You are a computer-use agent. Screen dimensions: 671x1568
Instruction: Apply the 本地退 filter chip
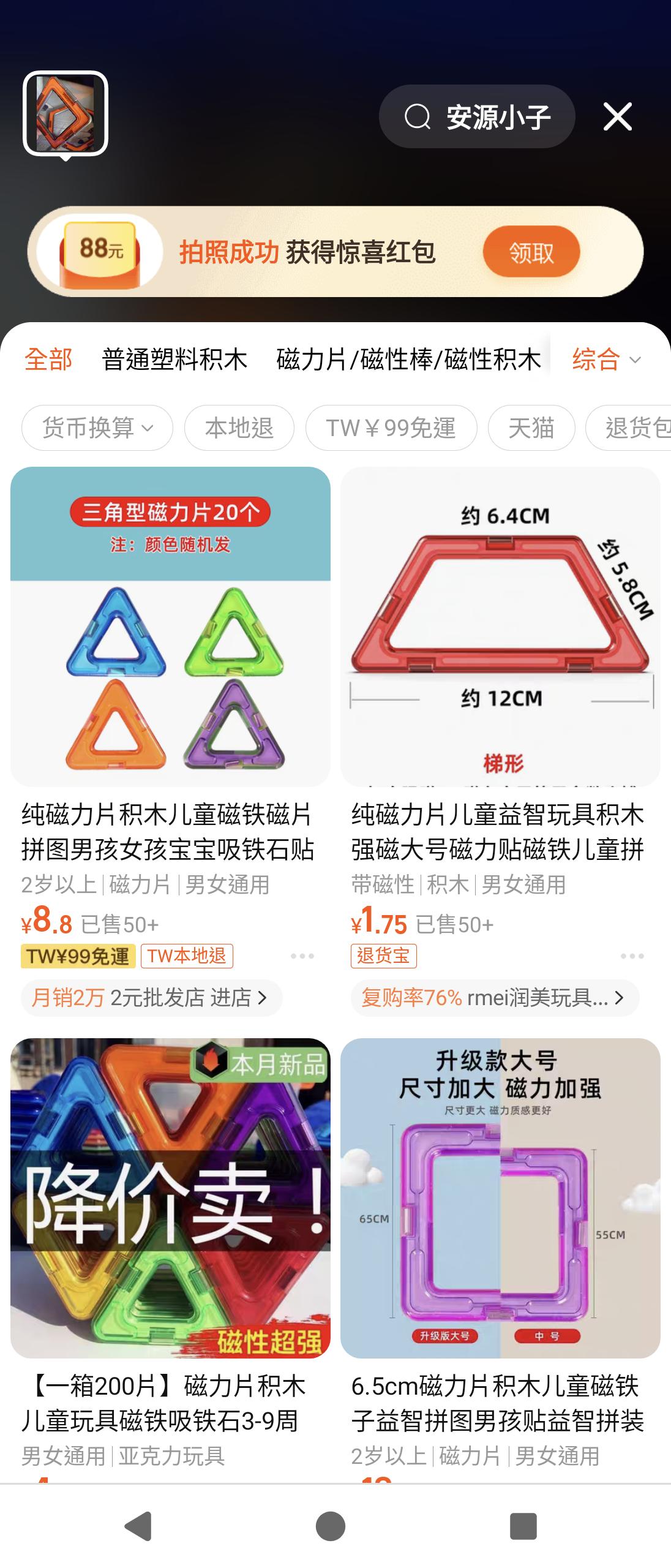(239, 428)
